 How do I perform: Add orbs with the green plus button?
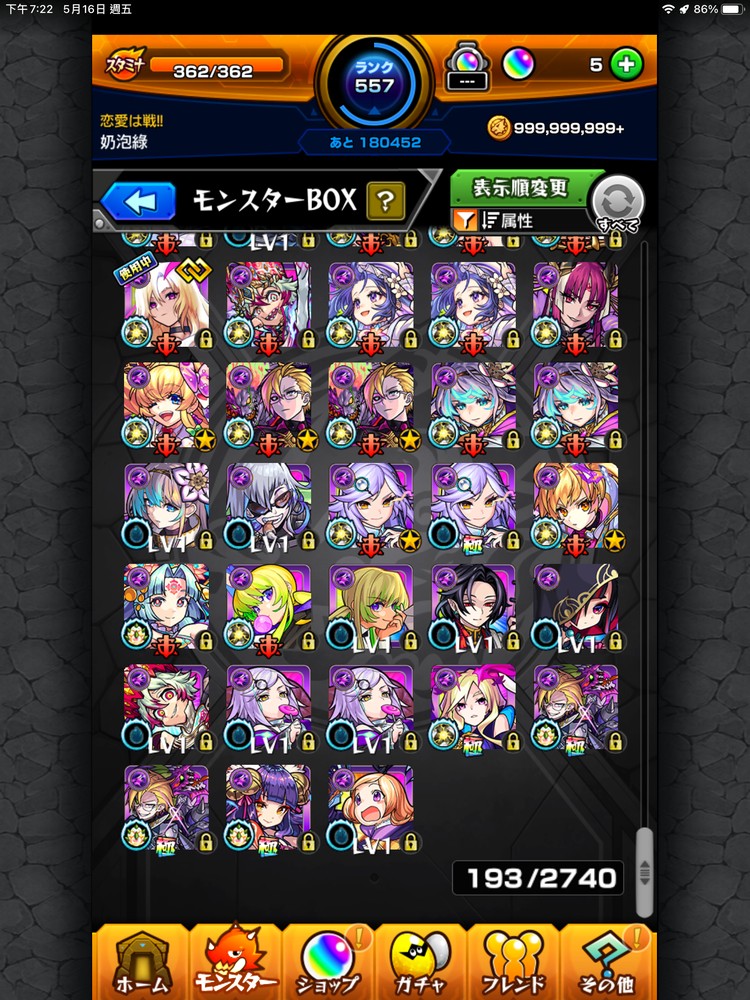pos(627,65)
